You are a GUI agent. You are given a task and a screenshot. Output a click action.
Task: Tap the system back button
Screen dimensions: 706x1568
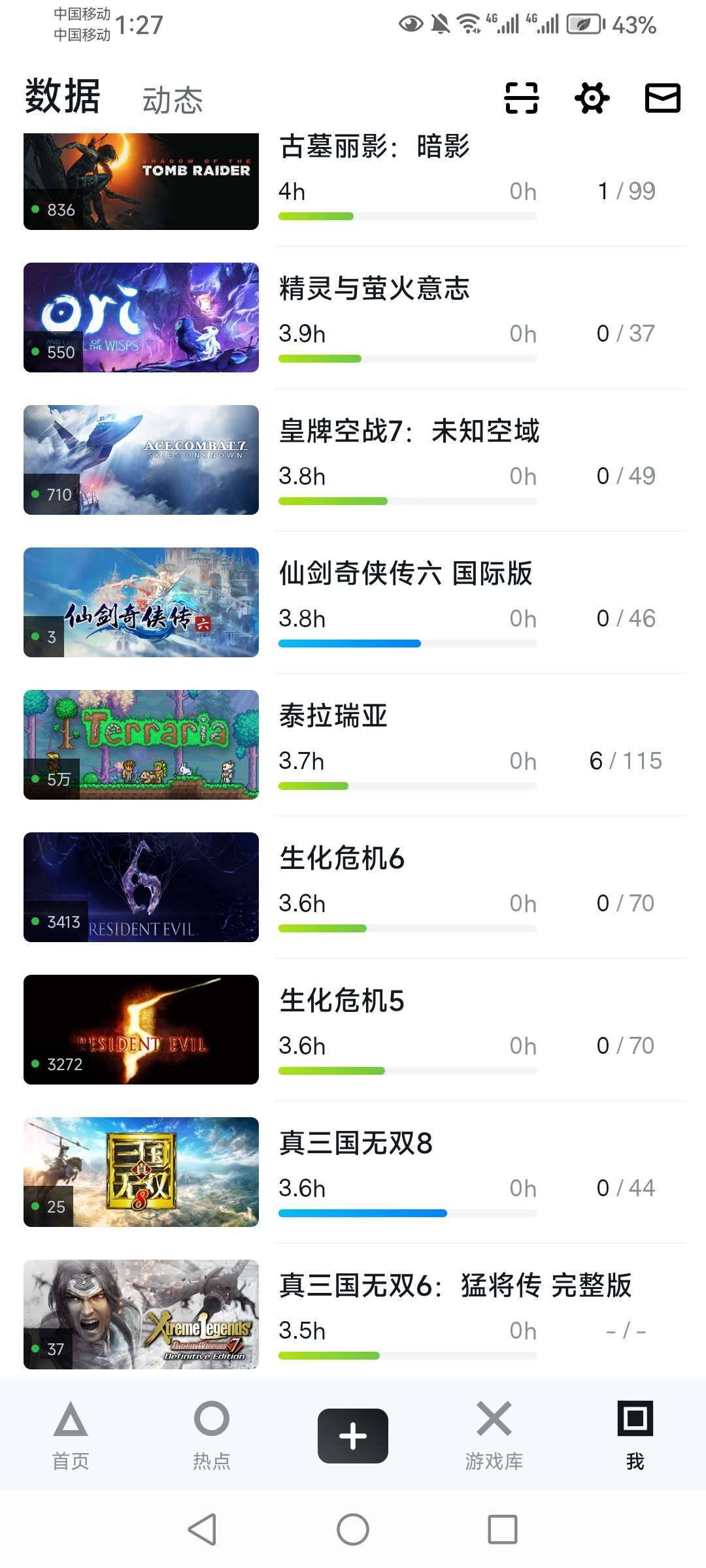point(203,1529)
